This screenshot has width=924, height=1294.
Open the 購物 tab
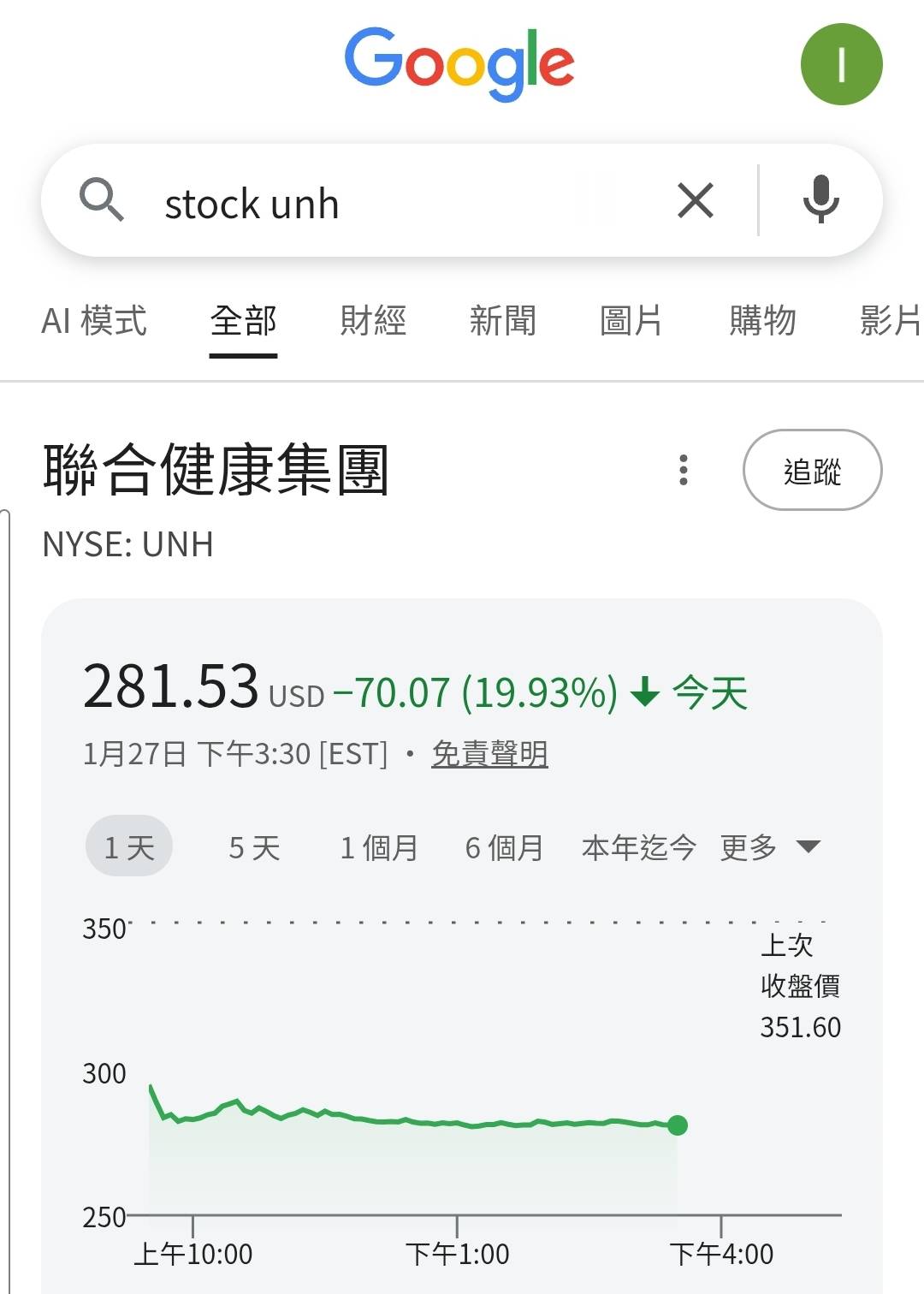click(762, 322)
